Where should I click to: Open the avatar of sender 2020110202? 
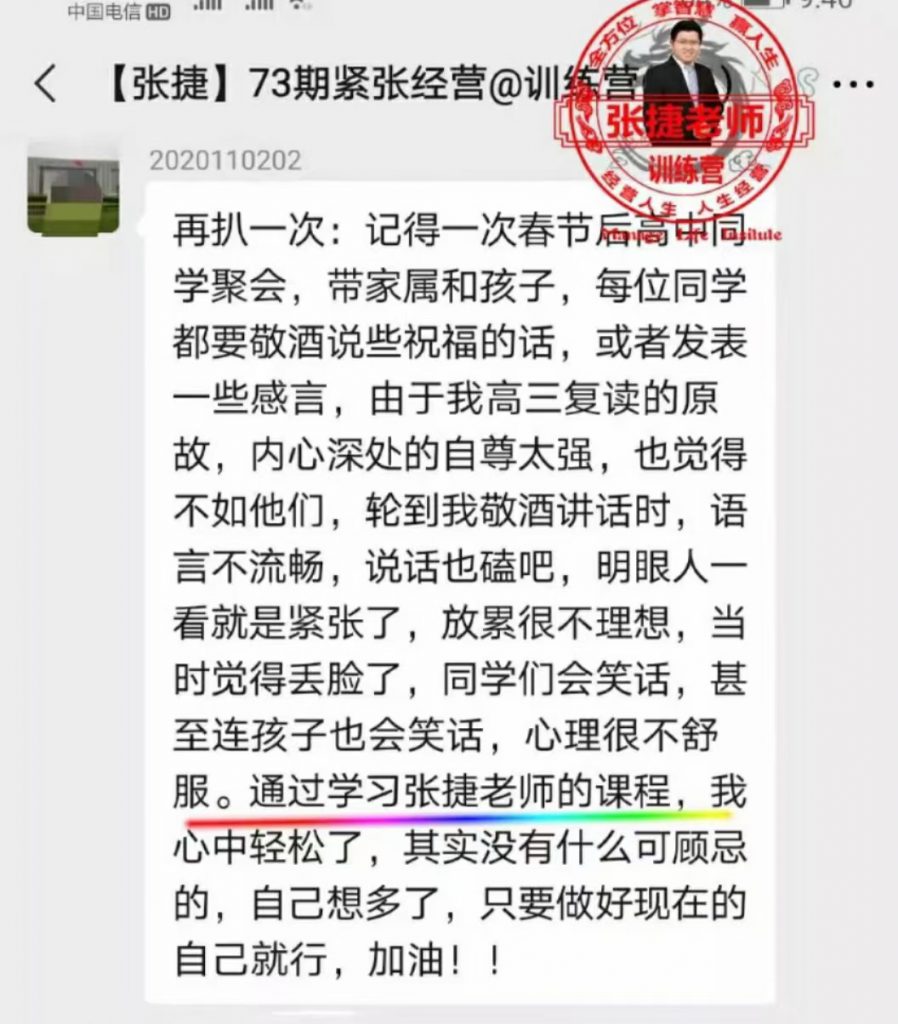(x=73, y=188)
